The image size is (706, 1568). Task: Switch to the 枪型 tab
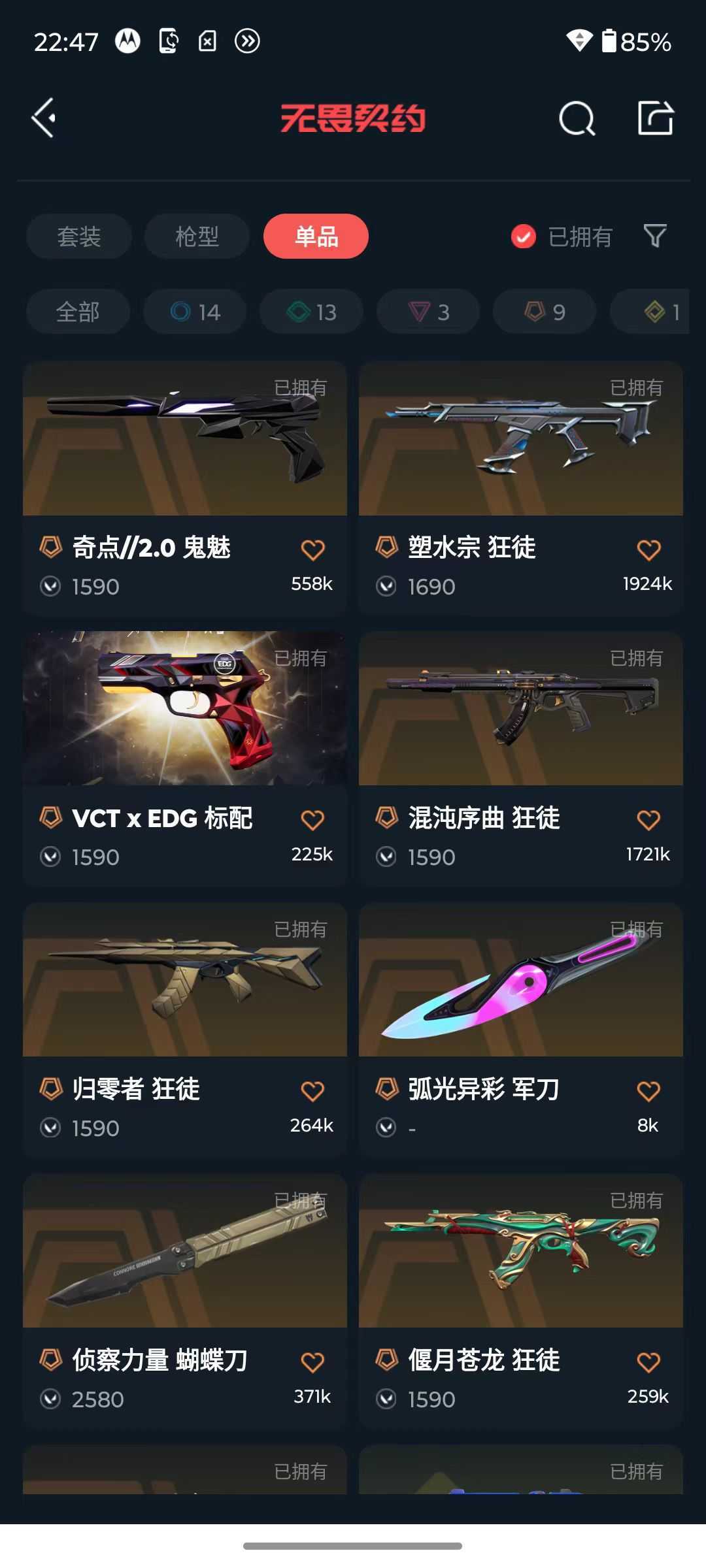coord(197,237)
